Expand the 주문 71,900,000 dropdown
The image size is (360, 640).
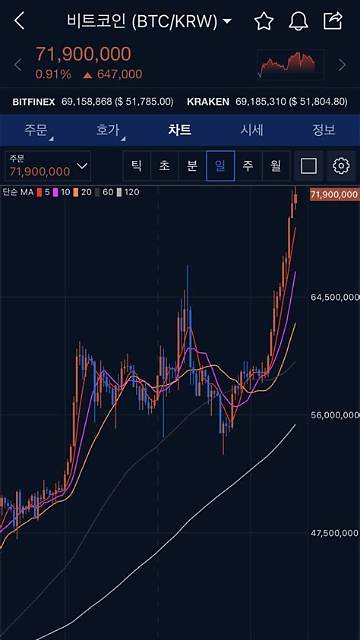tap(48, 166)
